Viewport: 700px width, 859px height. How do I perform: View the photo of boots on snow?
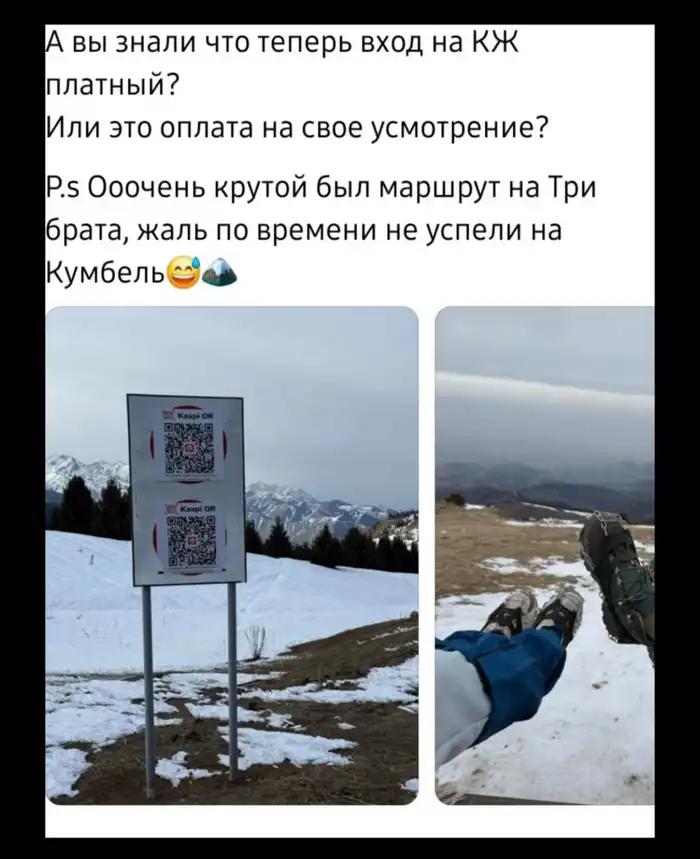point(545,555)
